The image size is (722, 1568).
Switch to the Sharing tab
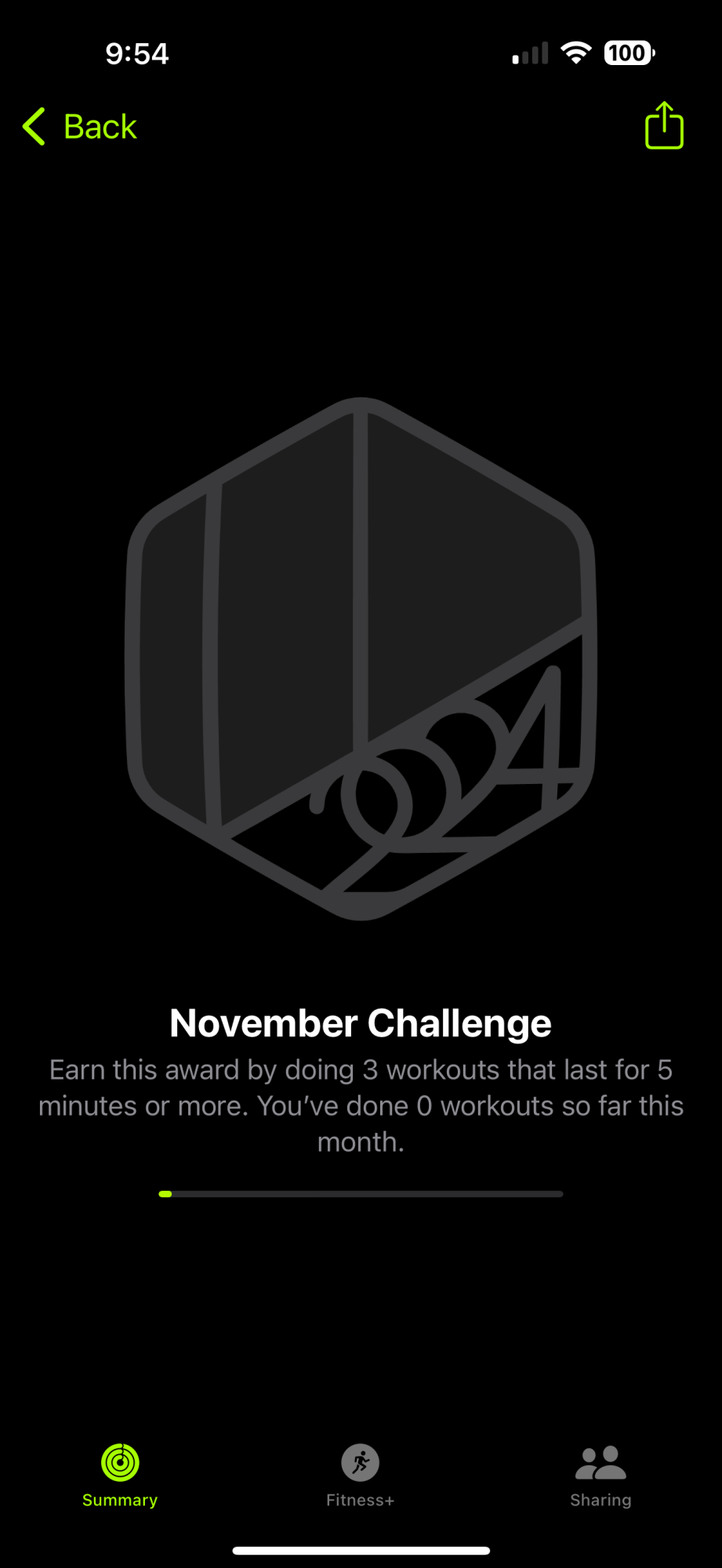click(x=600, y=1474)
